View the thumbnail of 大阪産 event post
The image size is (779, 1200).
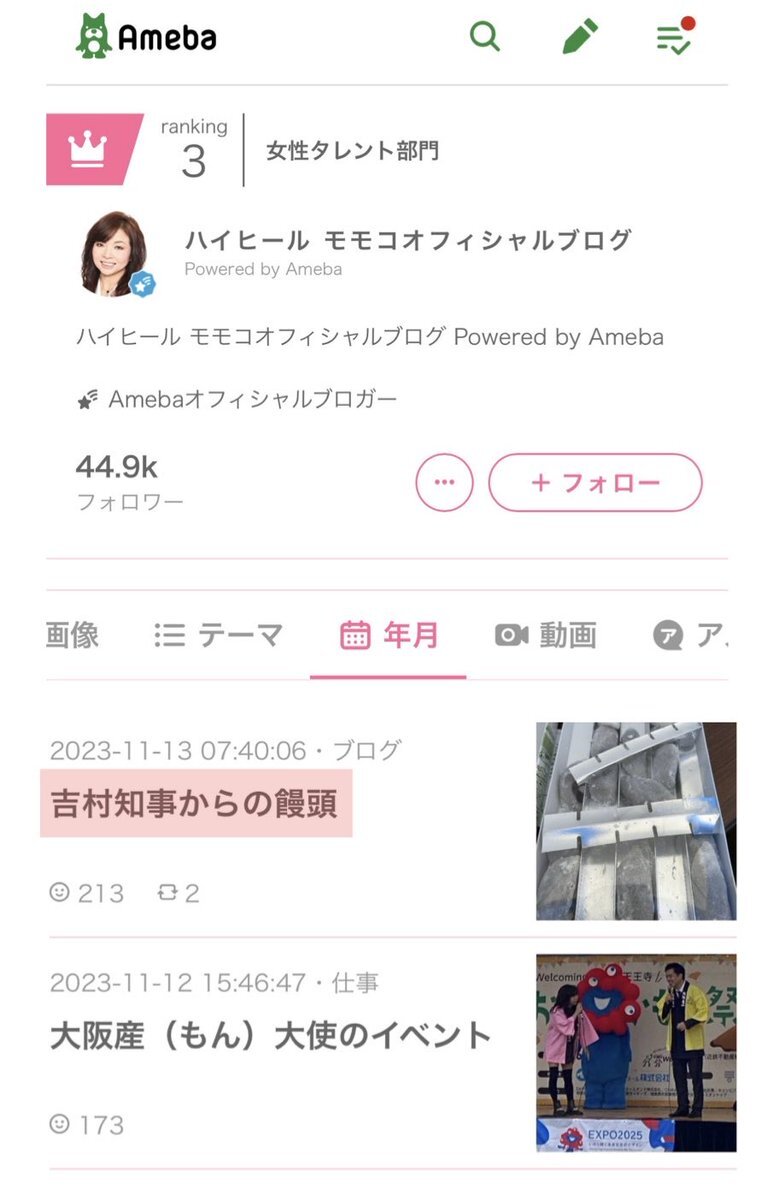click(x=636, y=1052)
